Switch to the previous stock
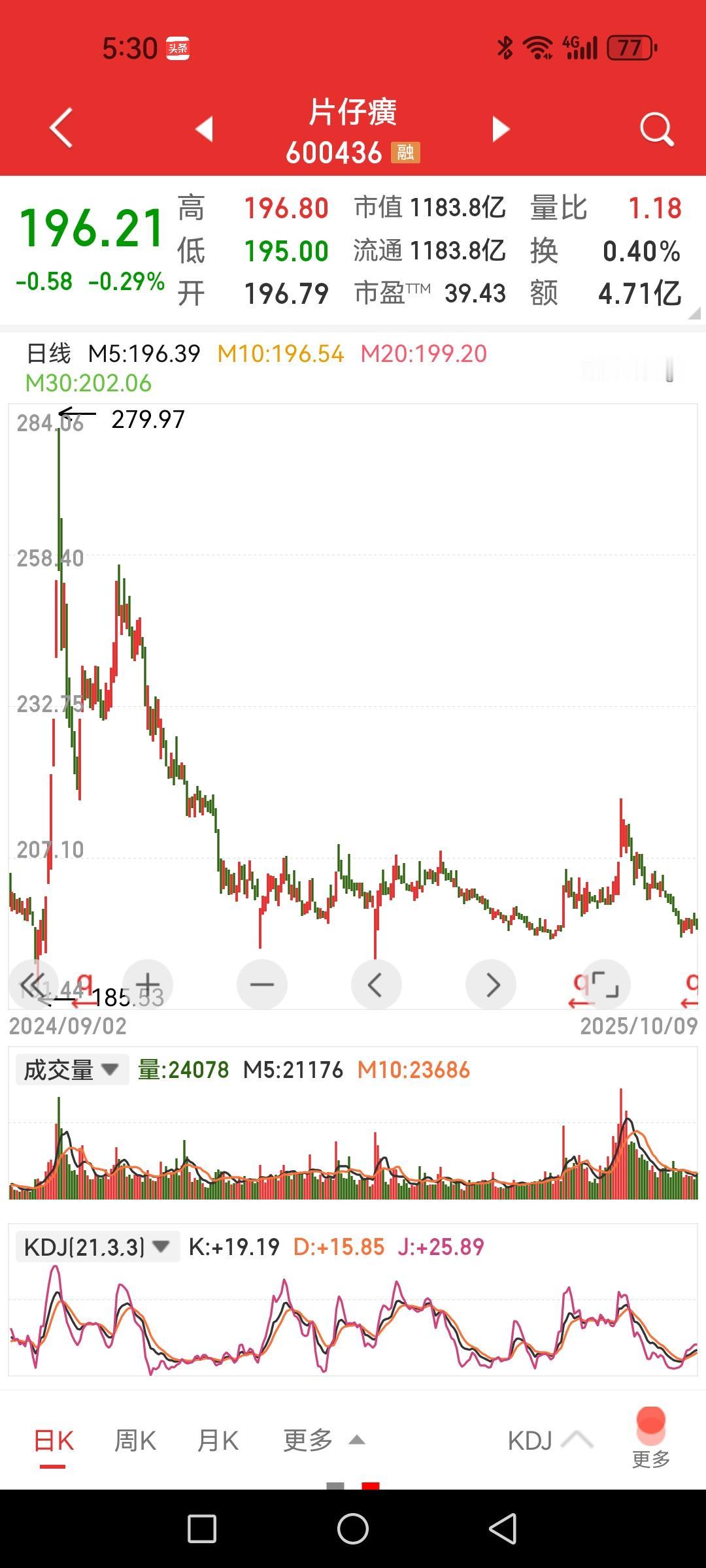Image resolution: width=706 pixels, height=1568 pixels. click(205, 129)
